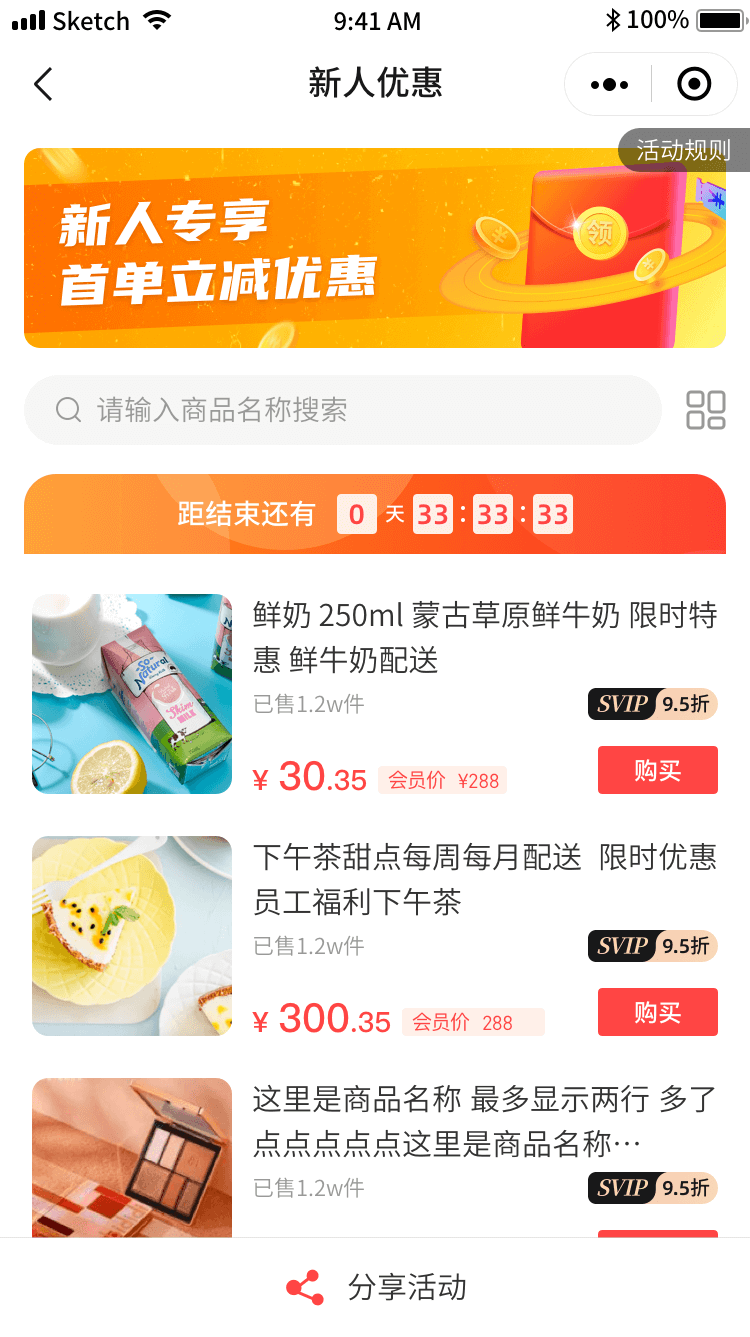Open the 下午茶甜点 dessert product image
Image resolution: width=750 pixels, height=1337 pixels.
pyautogui.click(x=132, y=936)
